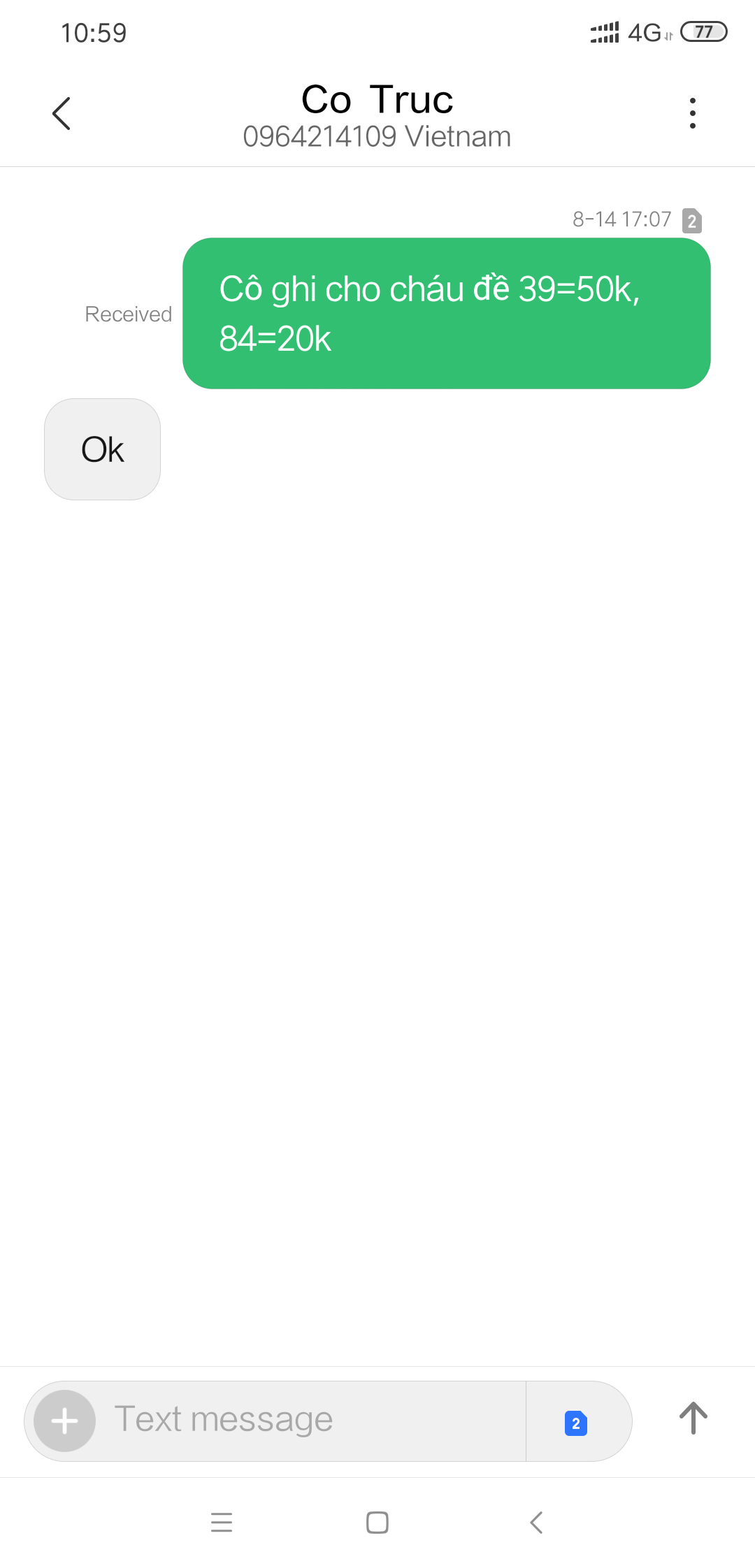Go back from the Co Truc conversation
This screenshot has width=755, height=1568.
tap(62, 113)
